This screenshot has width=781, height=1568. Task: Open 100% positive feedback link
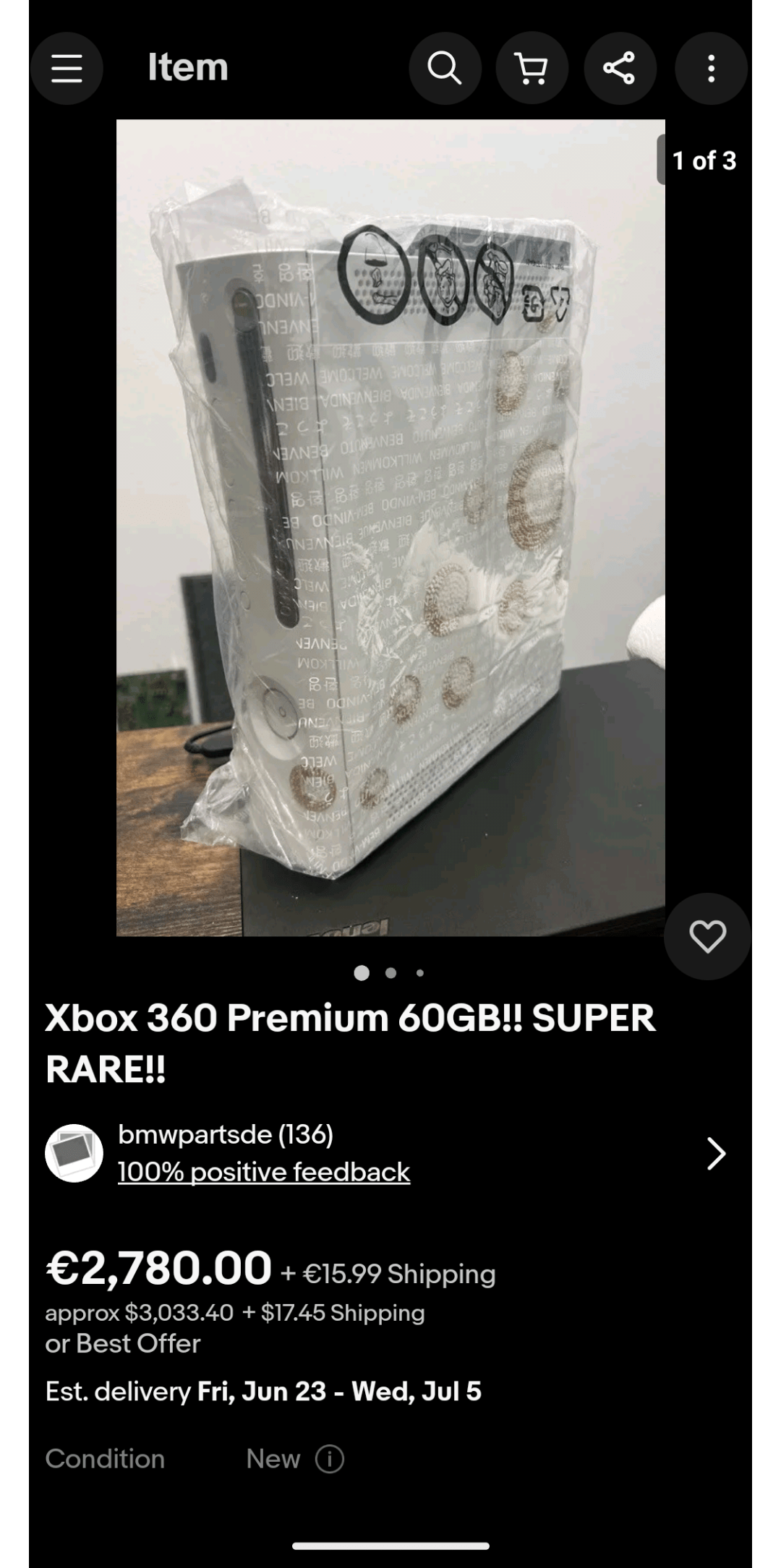(x=264, y=1171)
